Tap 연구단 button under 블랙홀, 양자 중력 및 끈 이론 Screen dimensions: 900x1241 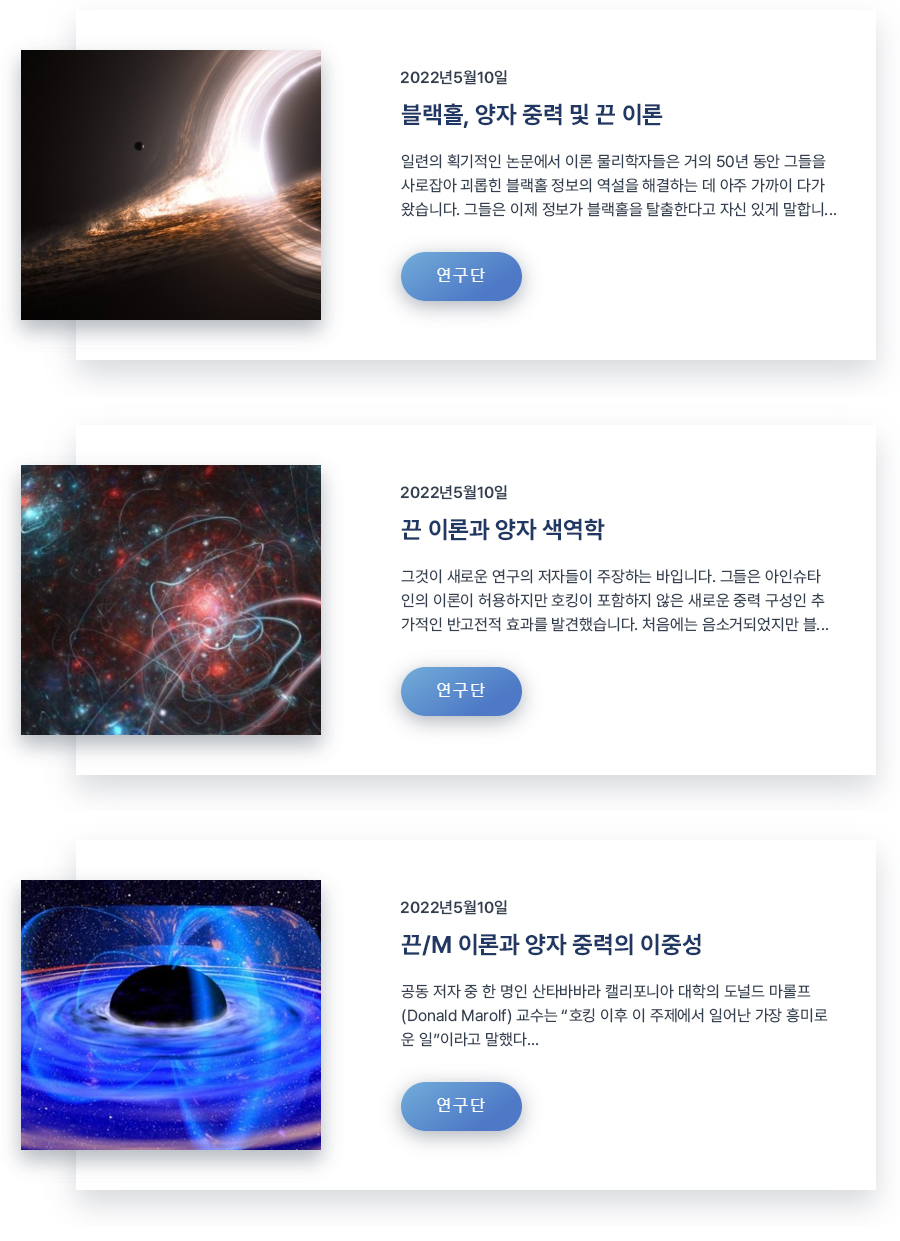(461, 276)
